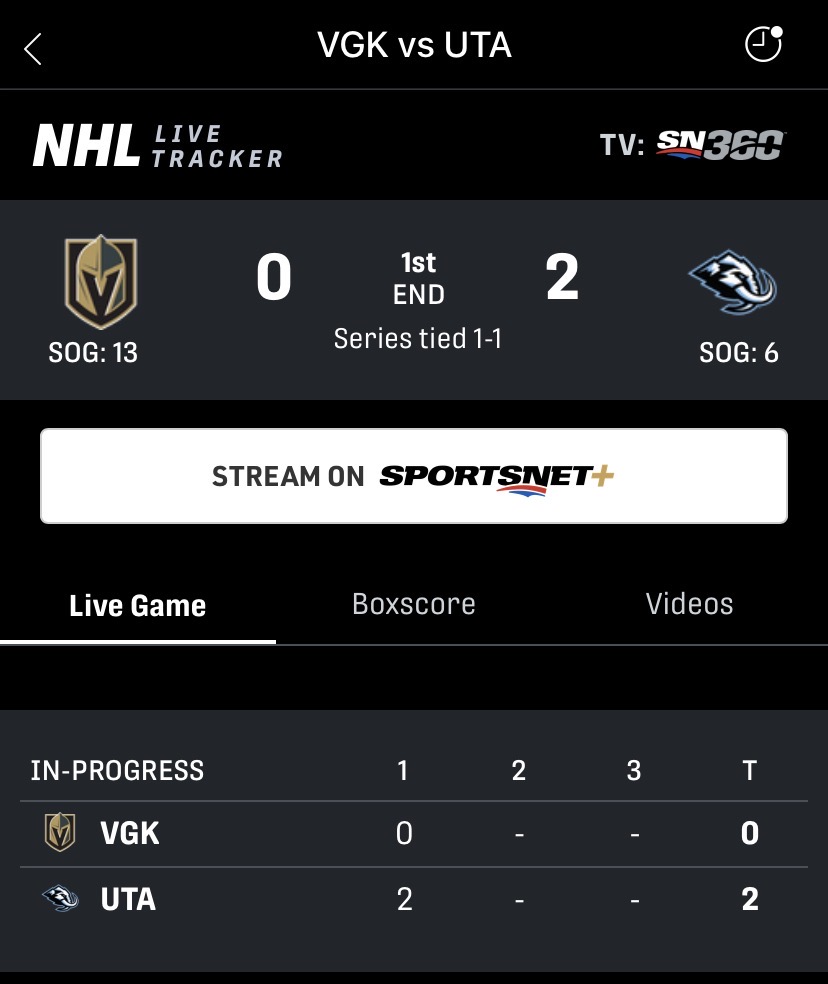Open the Videos tab
Image resolution: width=828 pixels, height=984 pixels.
tap(689, 604)
